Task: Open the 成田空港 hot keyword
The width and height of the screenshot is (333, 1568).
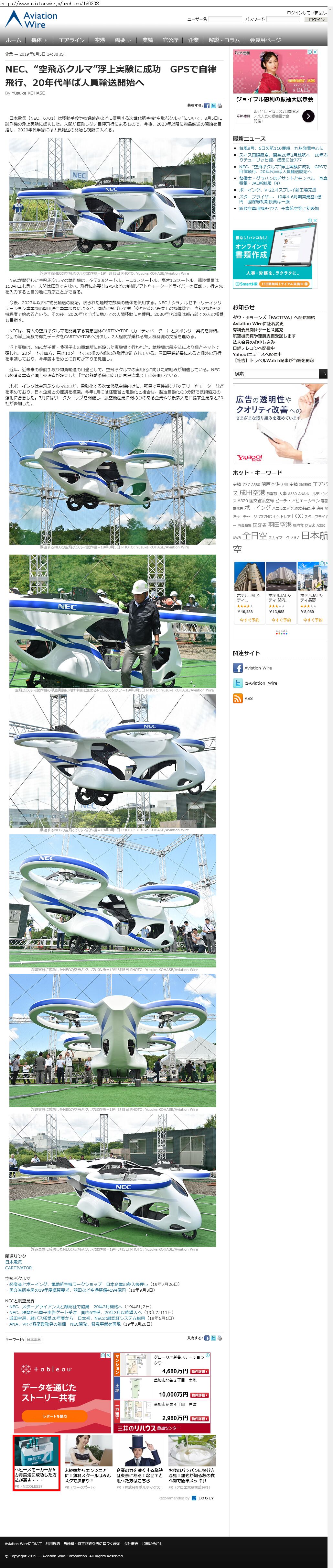Action: point(252,492)
